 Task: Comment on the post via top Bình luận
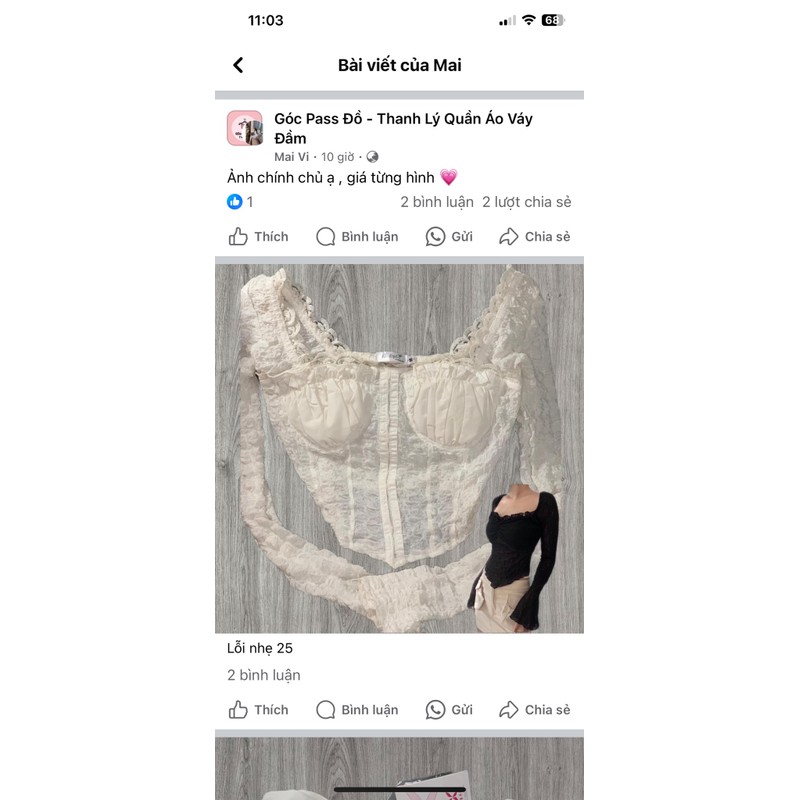coord(357,237)
